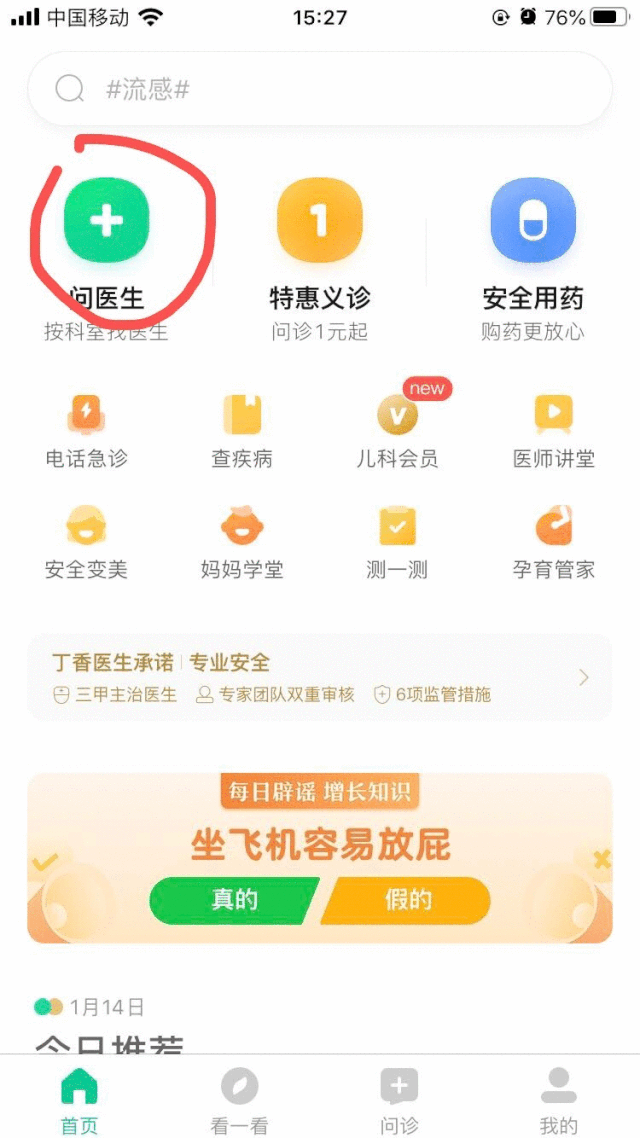The image size is (640, 1138).
Task: Open 妈妈学堂 section
Action: (x=242, y=543)
